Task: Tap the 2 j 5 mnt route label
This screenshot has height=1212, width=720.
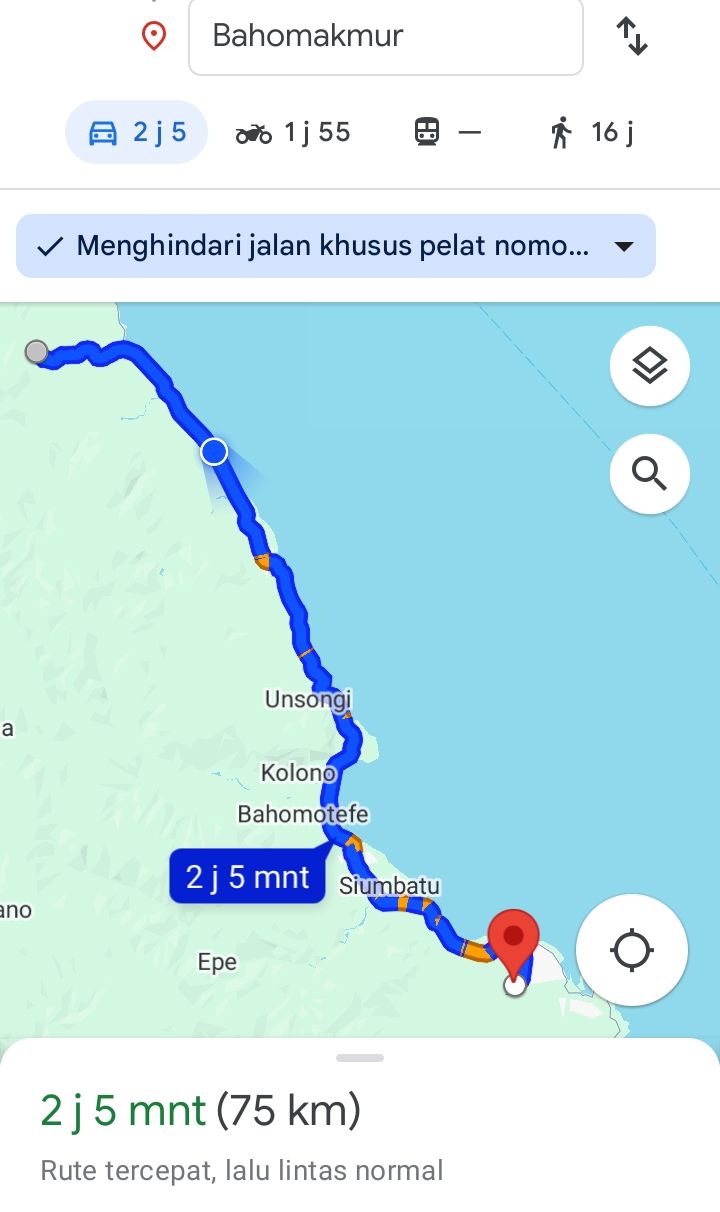Action: click(247, 877)
